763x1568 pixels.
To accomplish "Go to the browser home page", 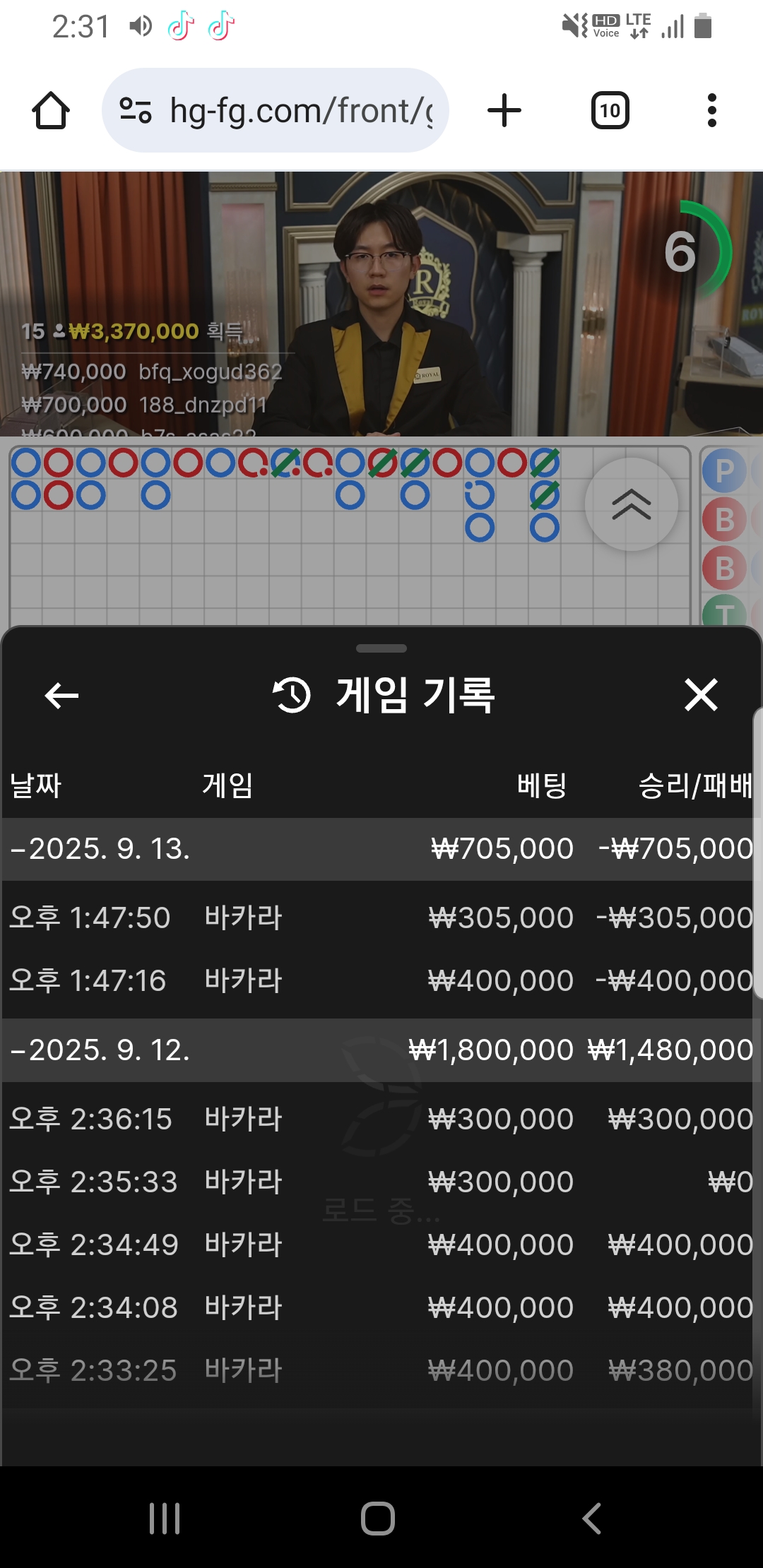I will (51, 111).
